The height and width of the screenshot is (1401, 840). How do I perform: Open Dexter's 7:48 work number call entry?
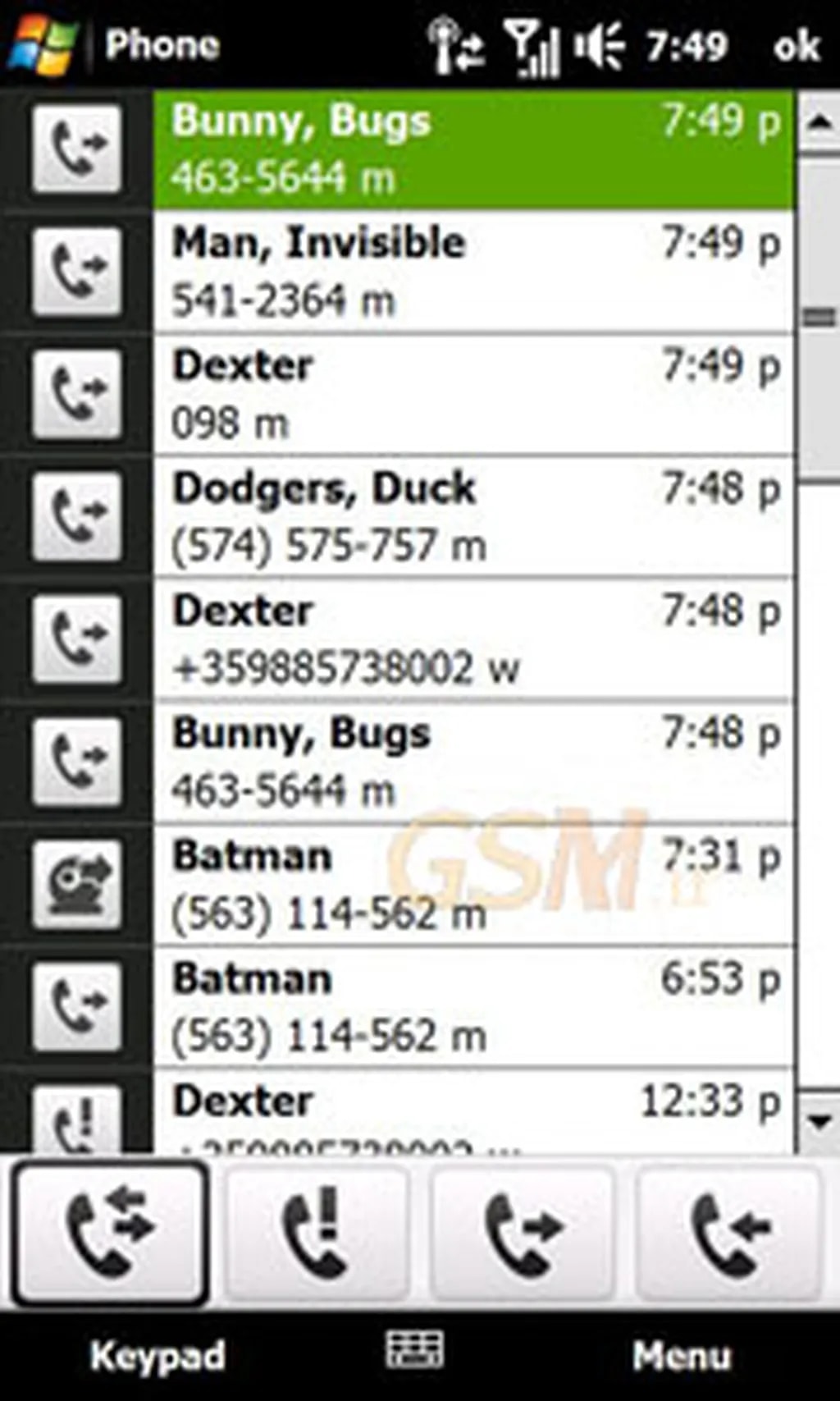click(472, 639)
